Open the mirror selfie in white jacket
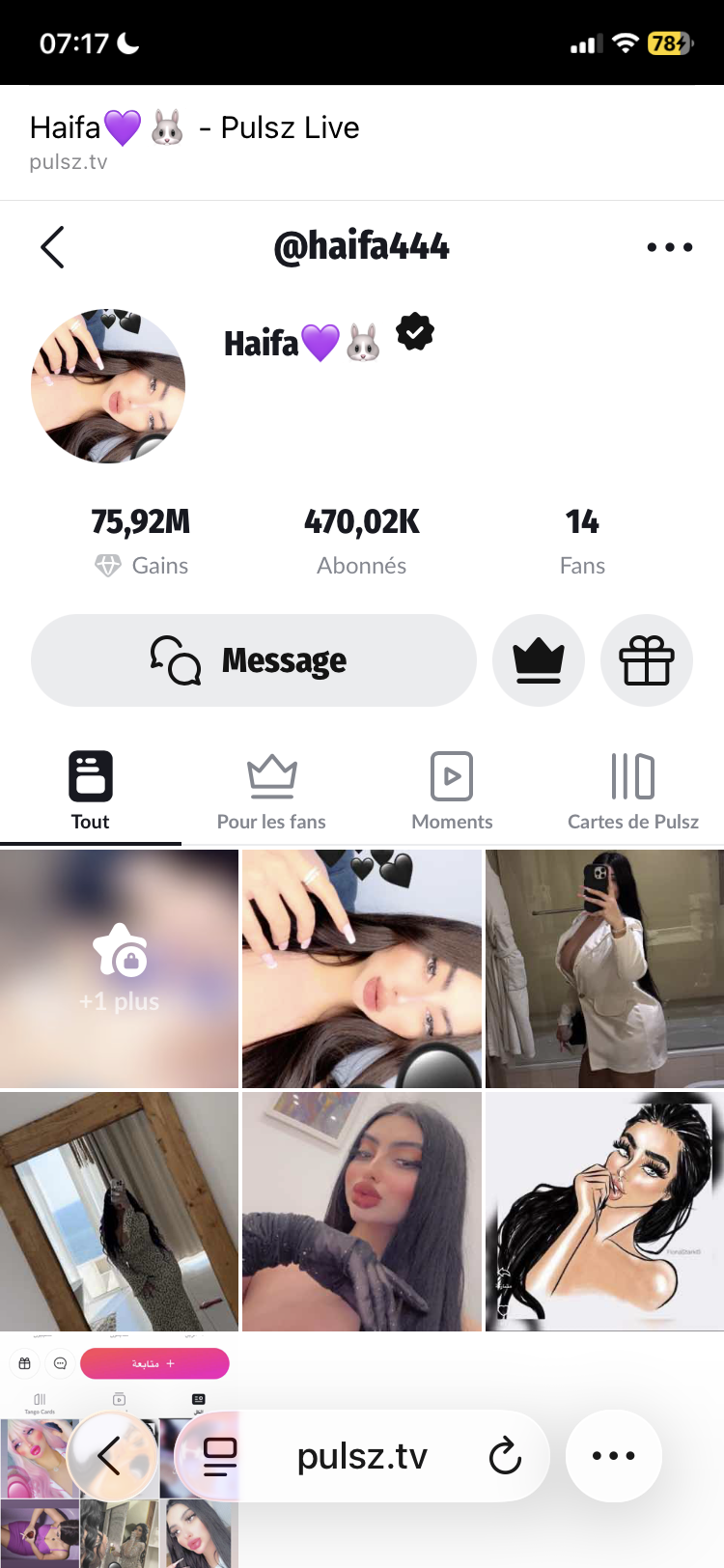The image size is (724, 1568). (604, 969)
